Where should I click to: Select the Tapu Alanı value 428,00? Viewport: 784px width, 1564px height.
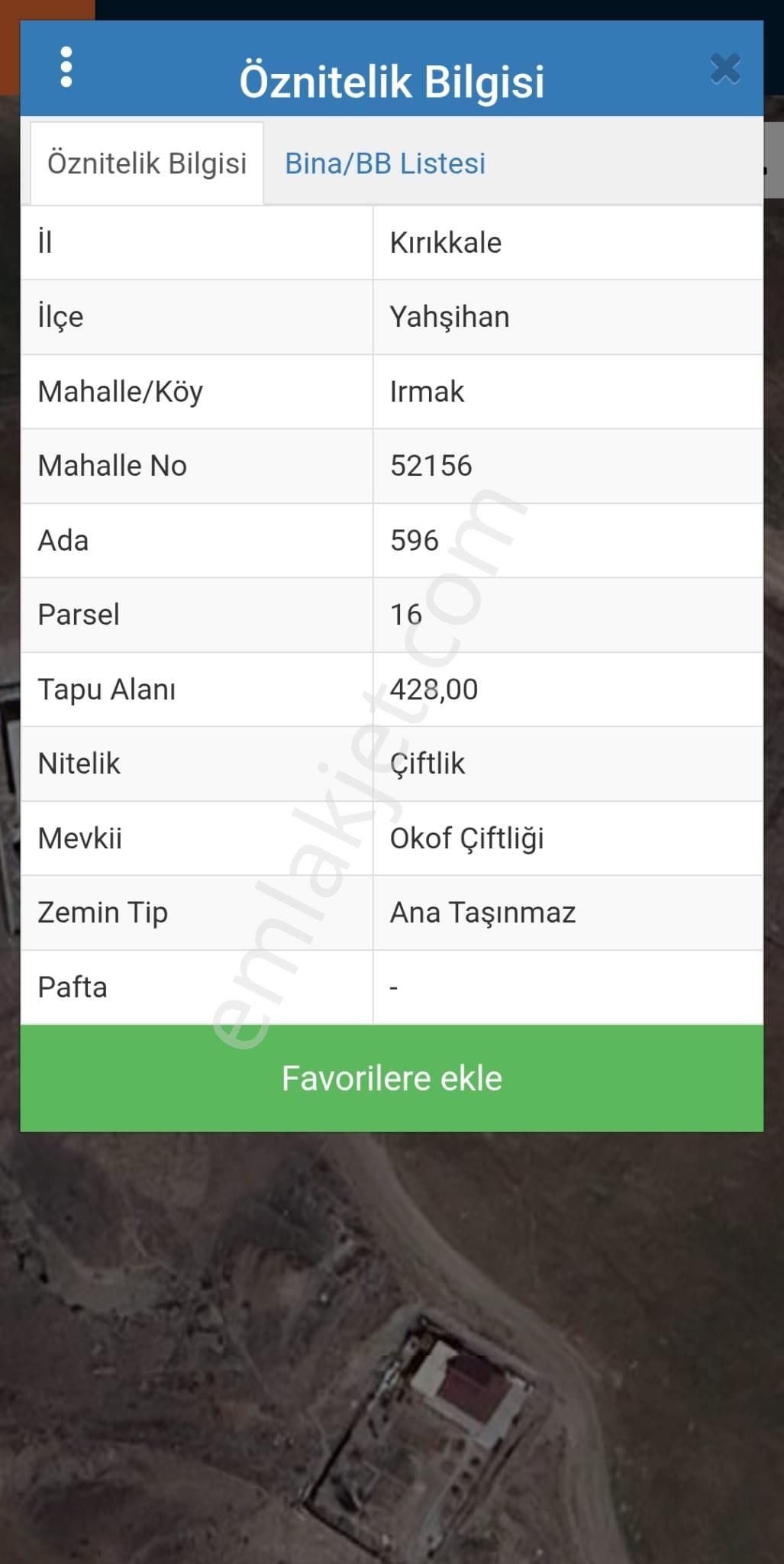[x=433, y=688]
